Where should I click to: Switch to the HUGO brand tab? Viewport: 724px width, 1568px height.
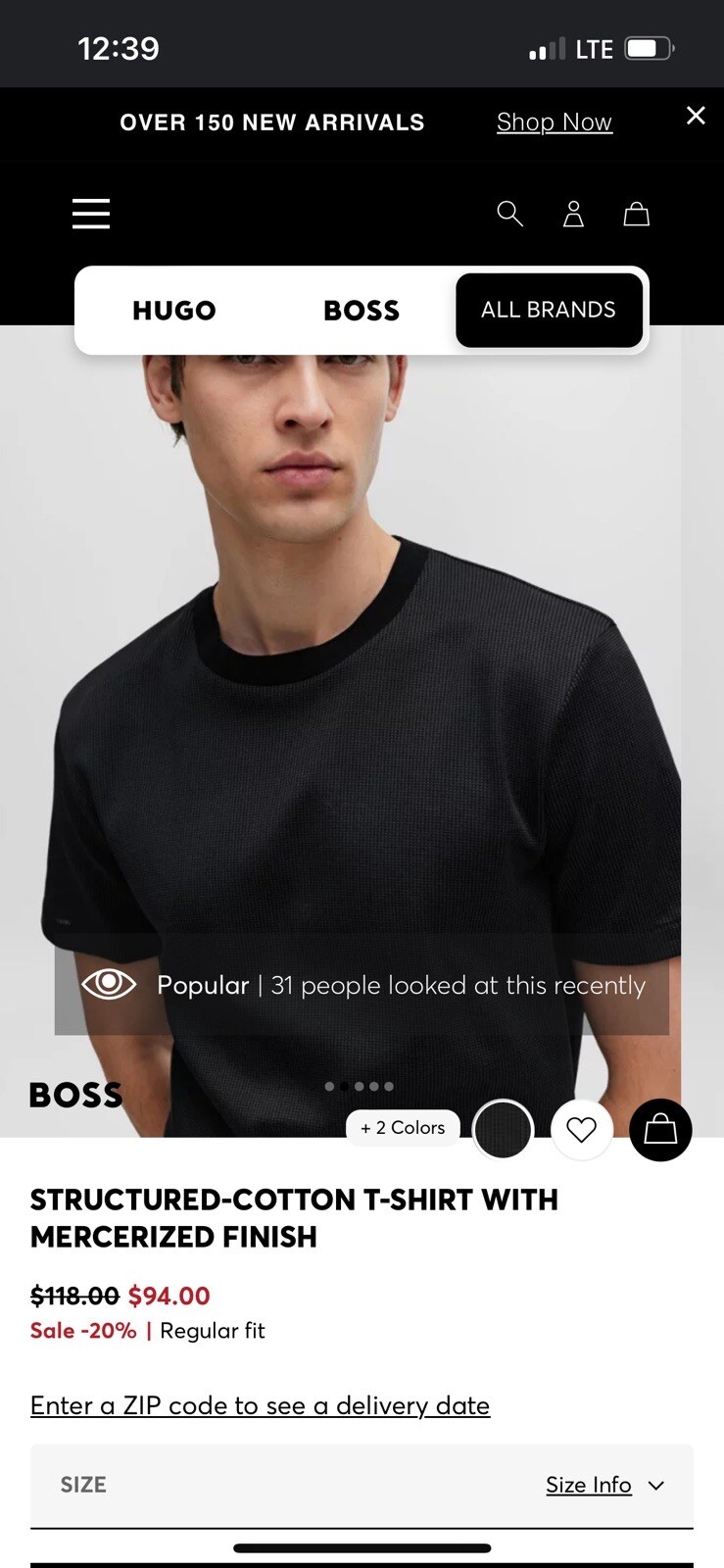pyautogui.click(x=174, y=311)
